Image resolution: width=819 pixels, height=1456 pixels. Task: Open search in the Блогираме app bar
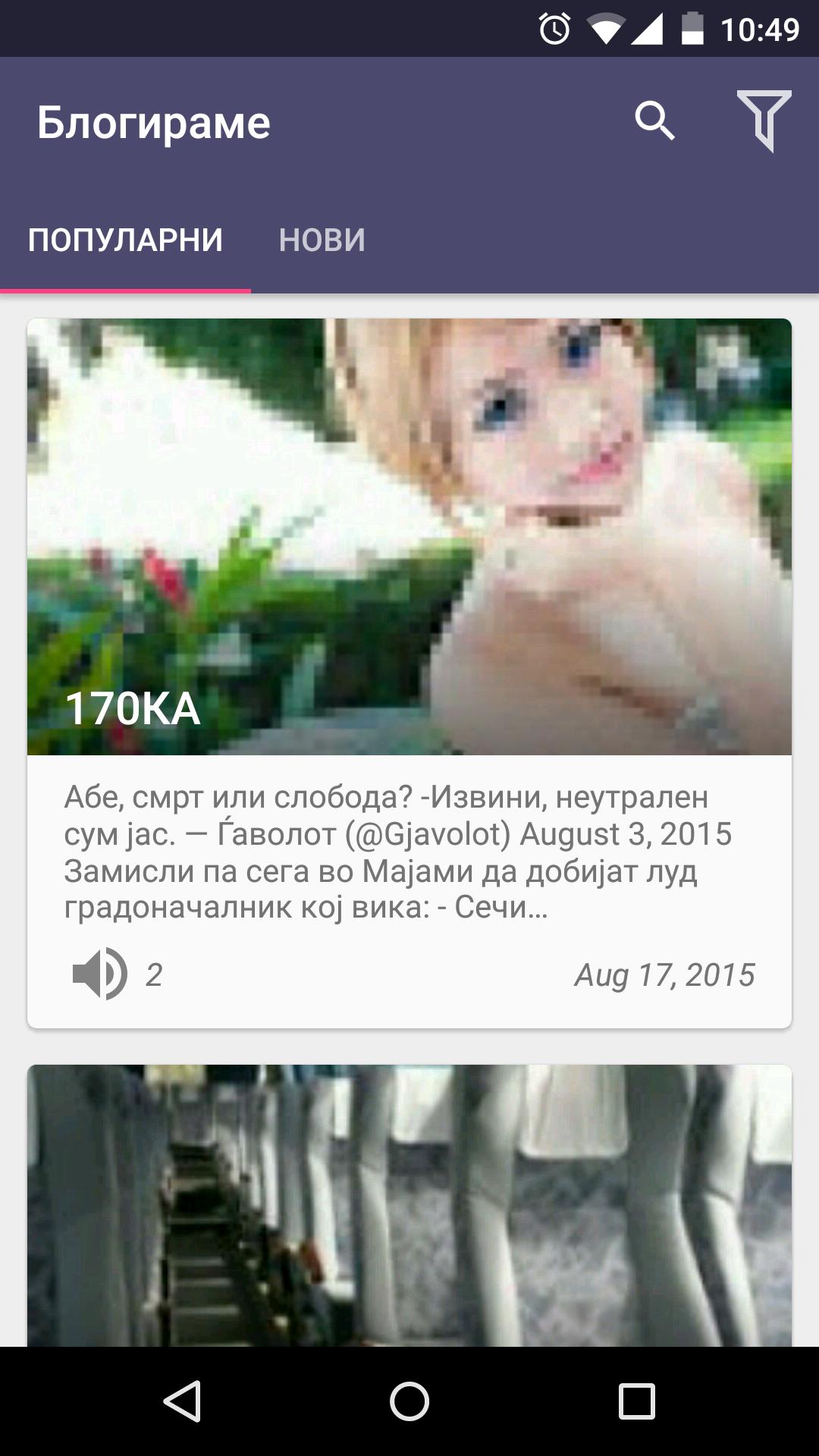pos(654,121)
